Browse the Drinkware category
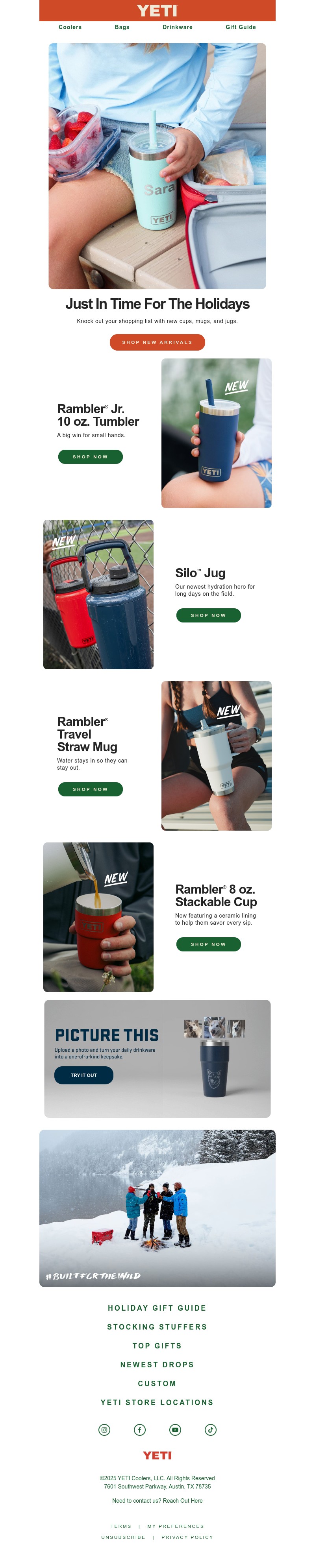Image resolution: width=315 pixels, height=1568 pixels. 177,28
